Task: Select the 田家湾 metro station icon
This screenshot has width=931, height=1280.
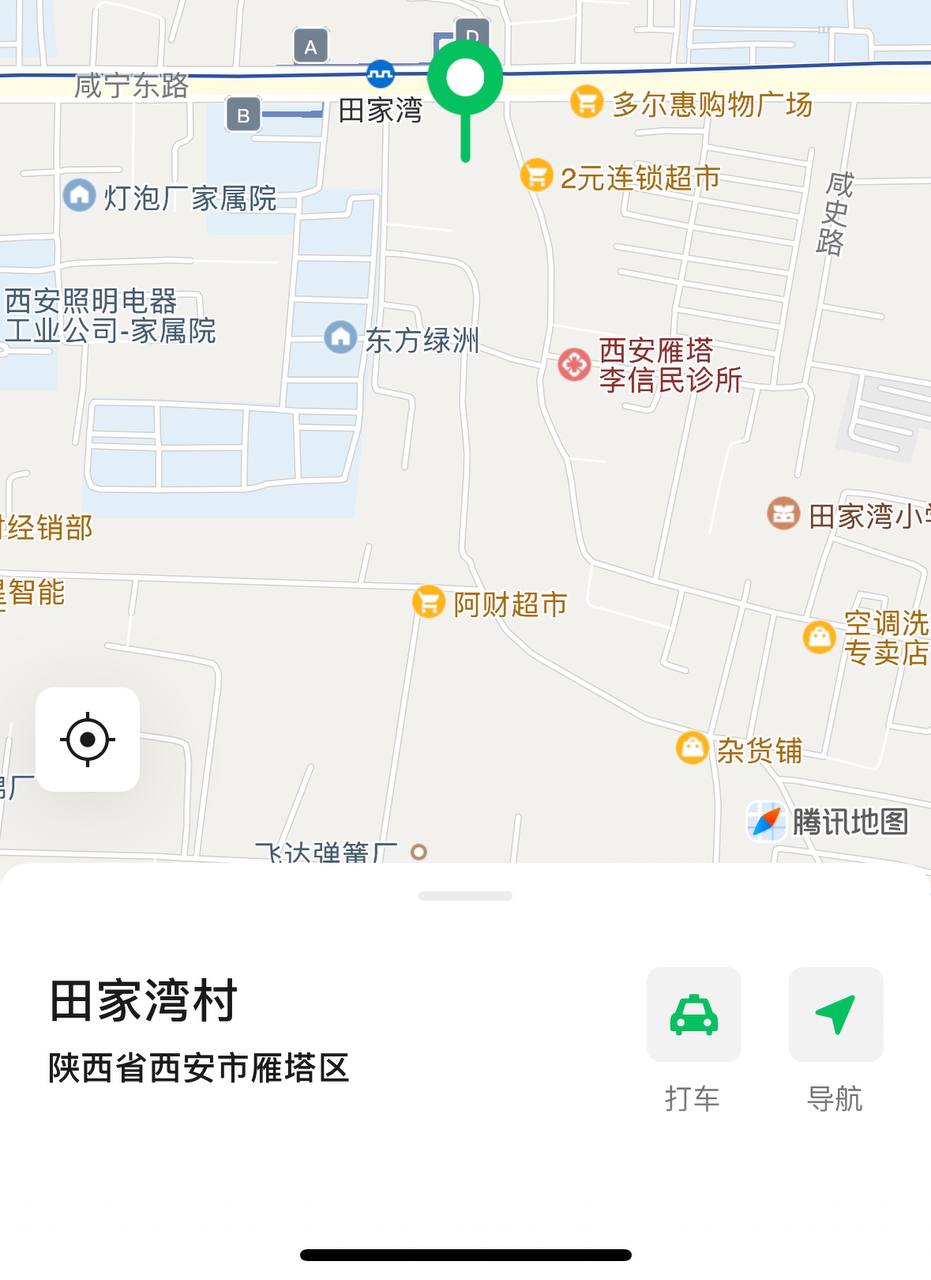Action: pyautogui.click(x=380, y=74)
